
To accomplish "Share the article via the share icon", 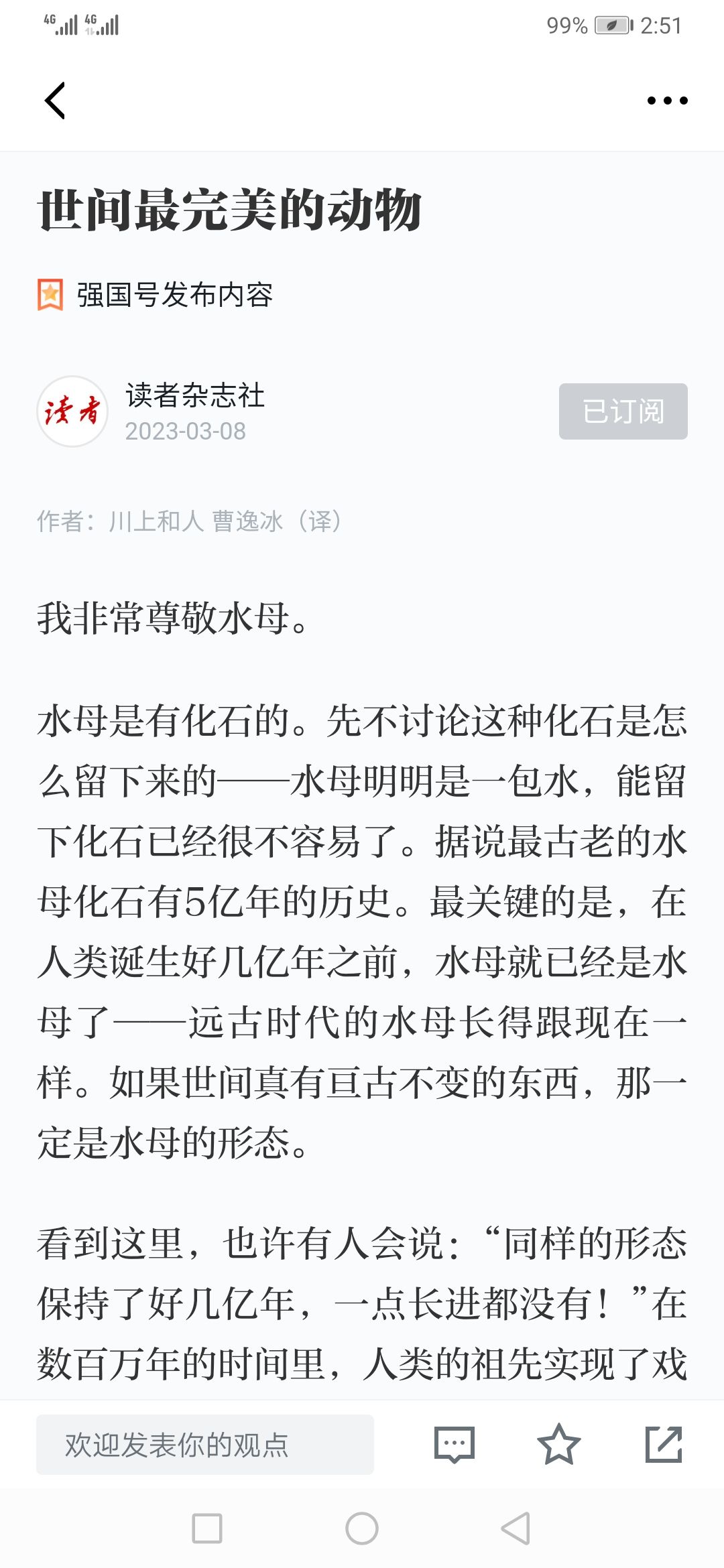I will (x=664, y=1445).
